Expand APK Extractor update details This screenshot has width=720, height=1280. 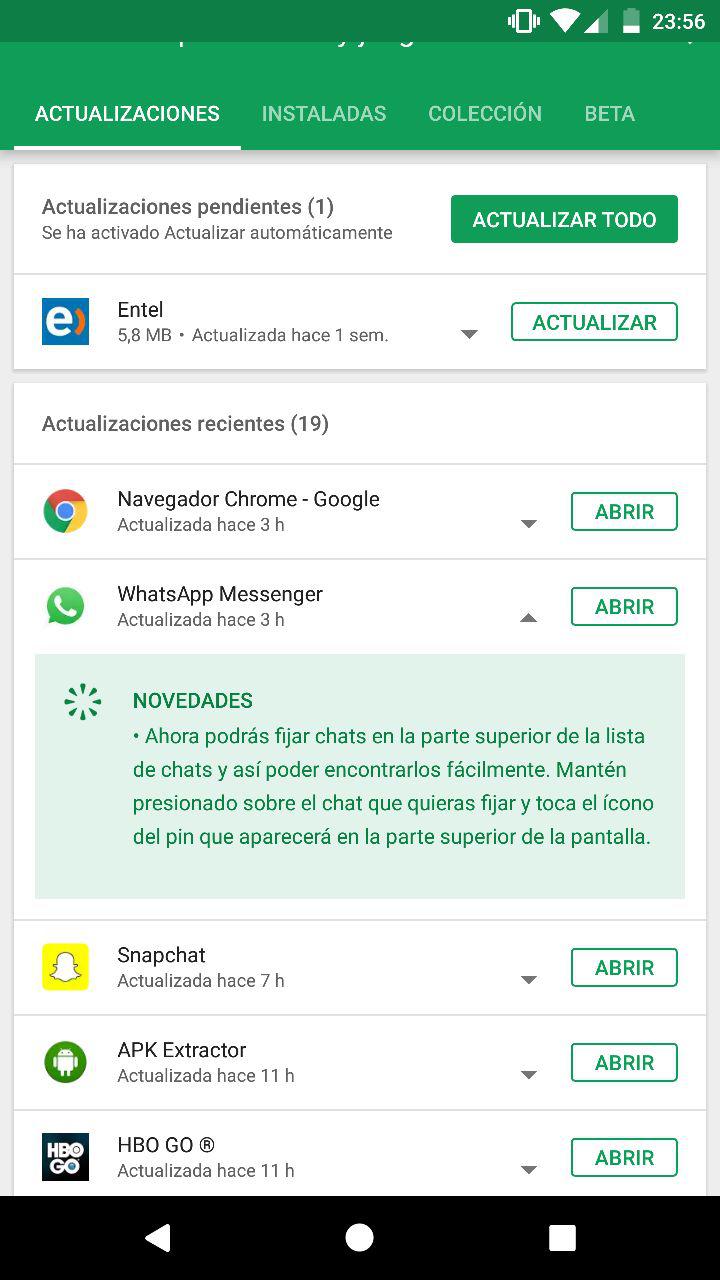click(529, 1075)
